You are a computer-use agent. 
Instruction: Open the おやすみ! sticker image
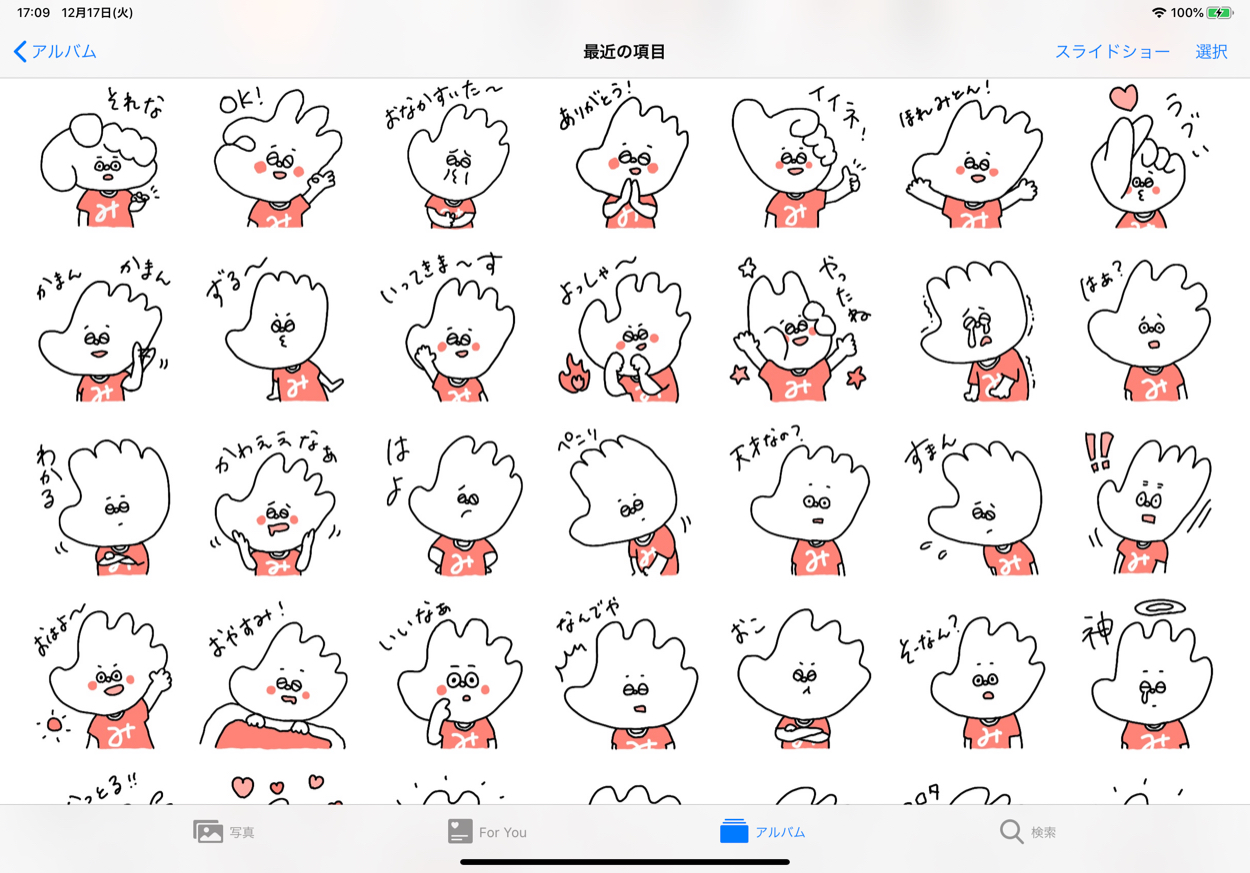(274, 676)
